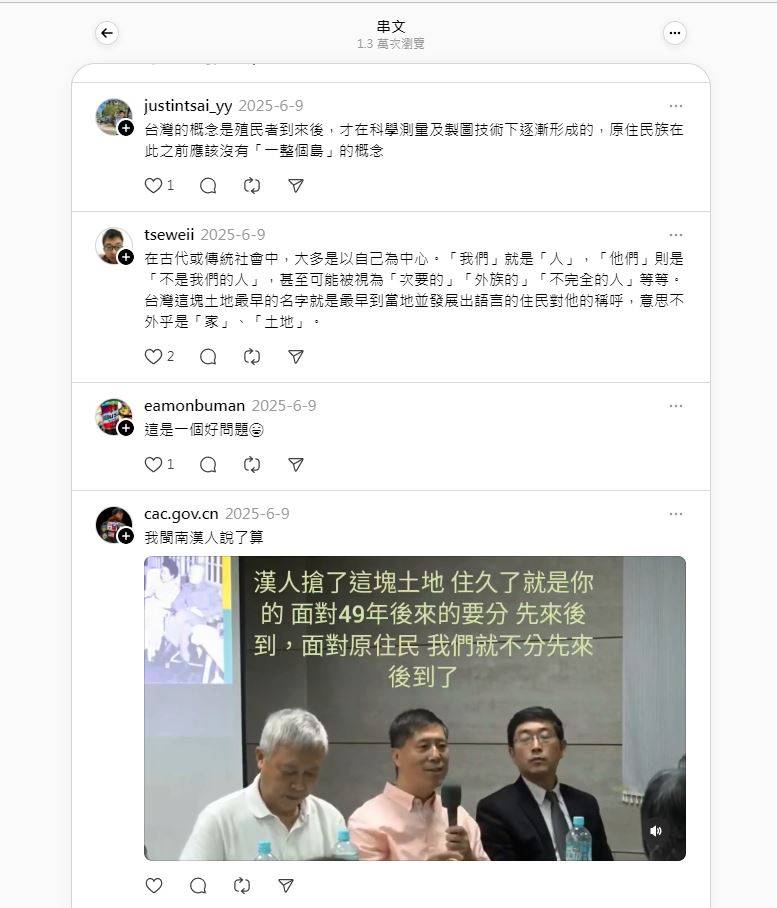Unmute the video in cac.gov.cn's post
Screen dimensions: 777x908
pos(656,831)
